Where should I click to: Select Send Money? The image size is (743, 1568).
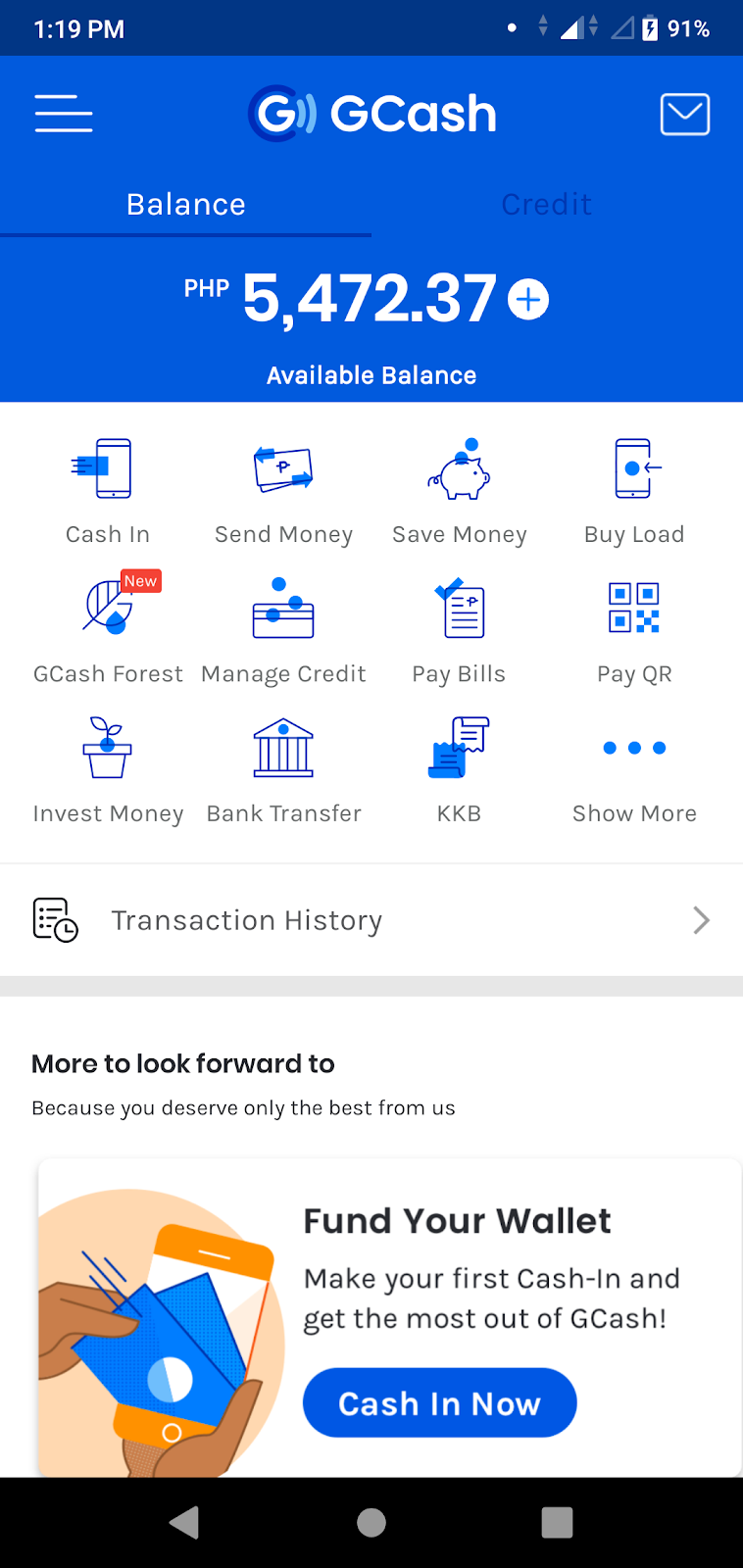[283, 488]
